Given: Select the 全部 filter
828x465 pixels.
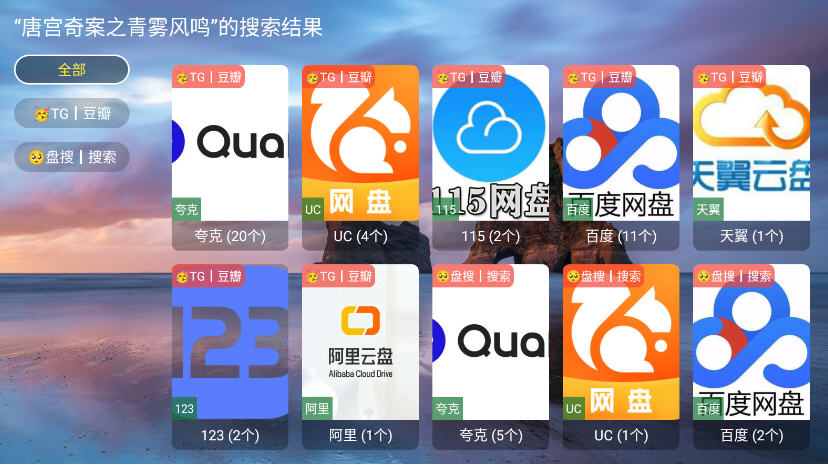Looking at the screenshot, I should point(72,70).
